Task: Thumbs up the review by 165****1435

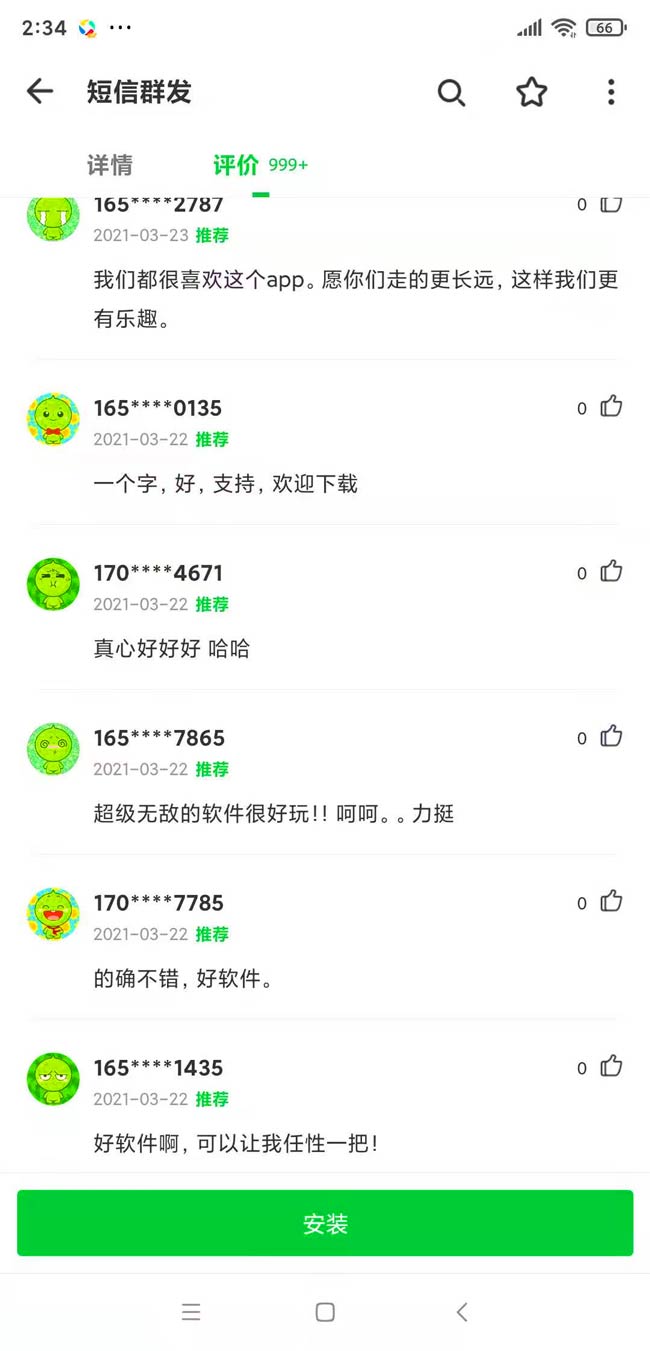Action: 611,1066
